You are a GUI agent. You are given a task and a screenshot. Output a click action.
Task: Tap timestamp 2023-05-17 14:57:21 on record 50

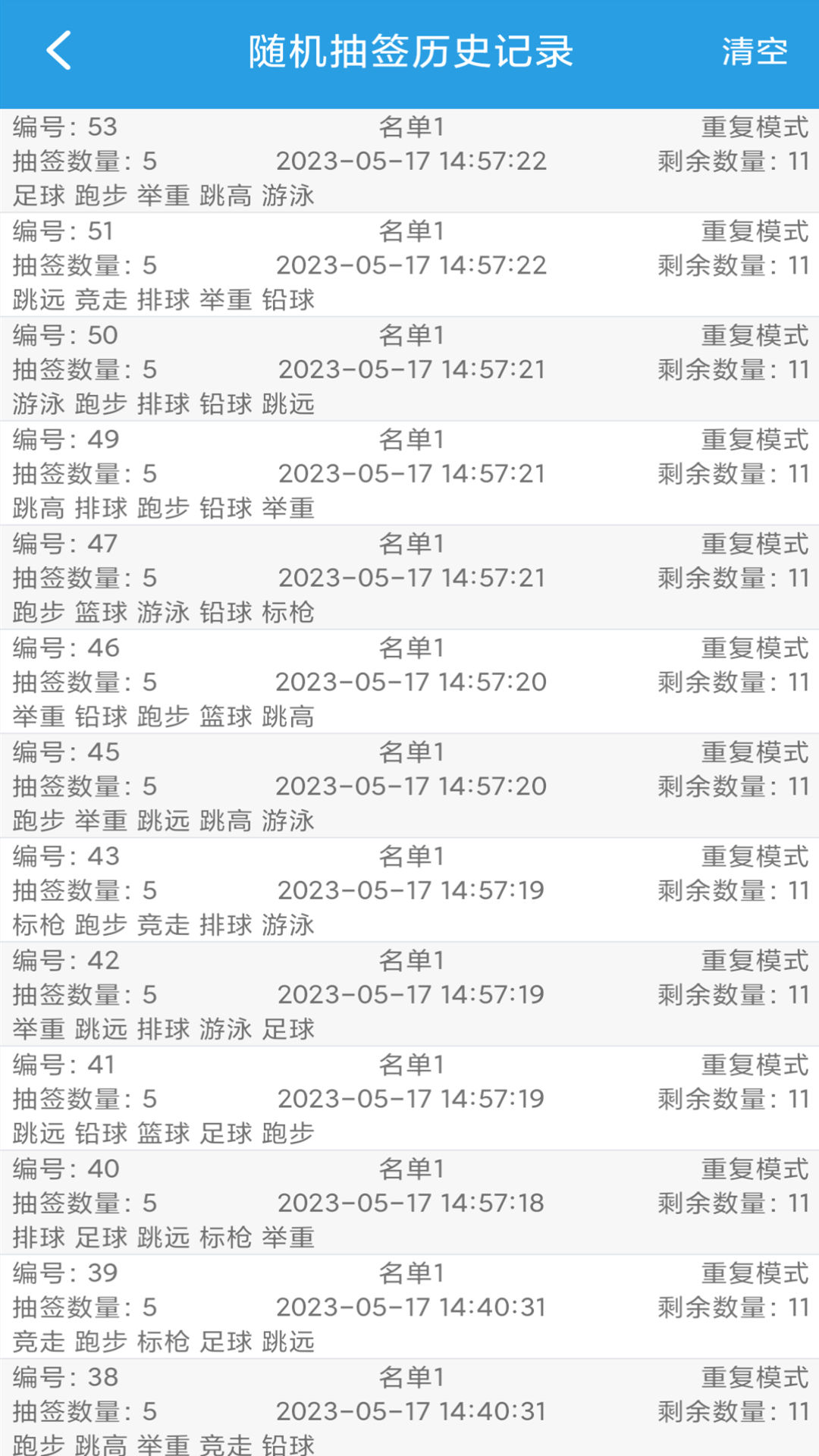point(413,369)
